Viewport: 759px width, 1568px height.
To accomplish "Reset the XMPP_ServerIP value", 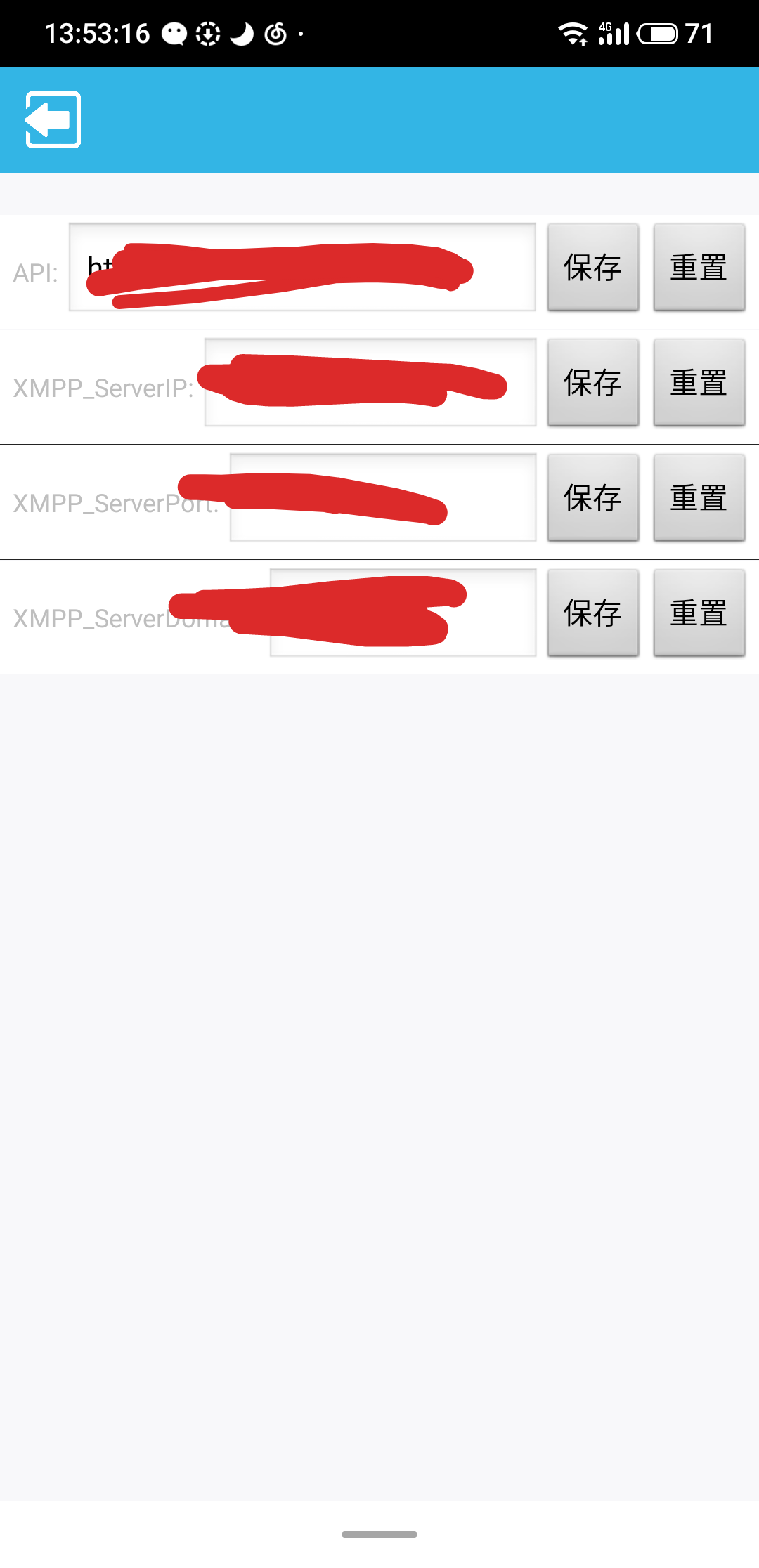I will click(x=699, y=382).
